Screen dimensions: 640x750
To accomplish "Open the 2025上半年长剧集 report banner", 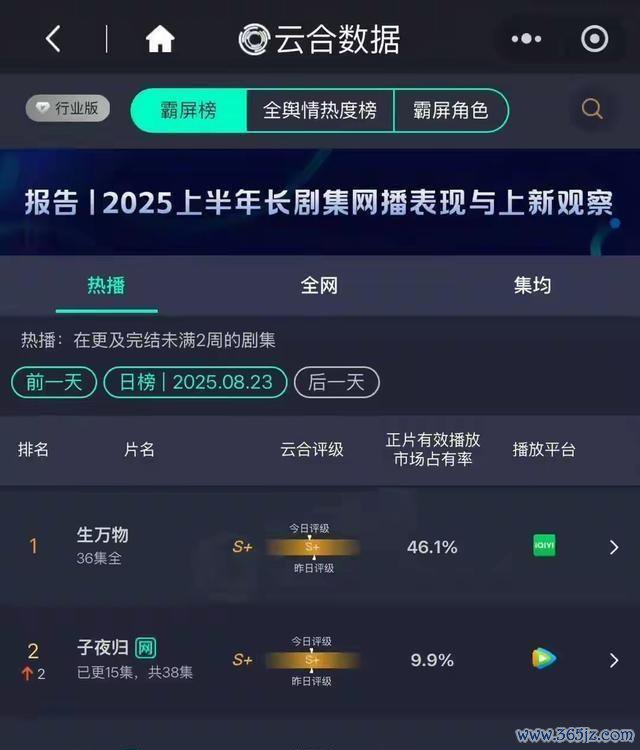I will point(320,203).
